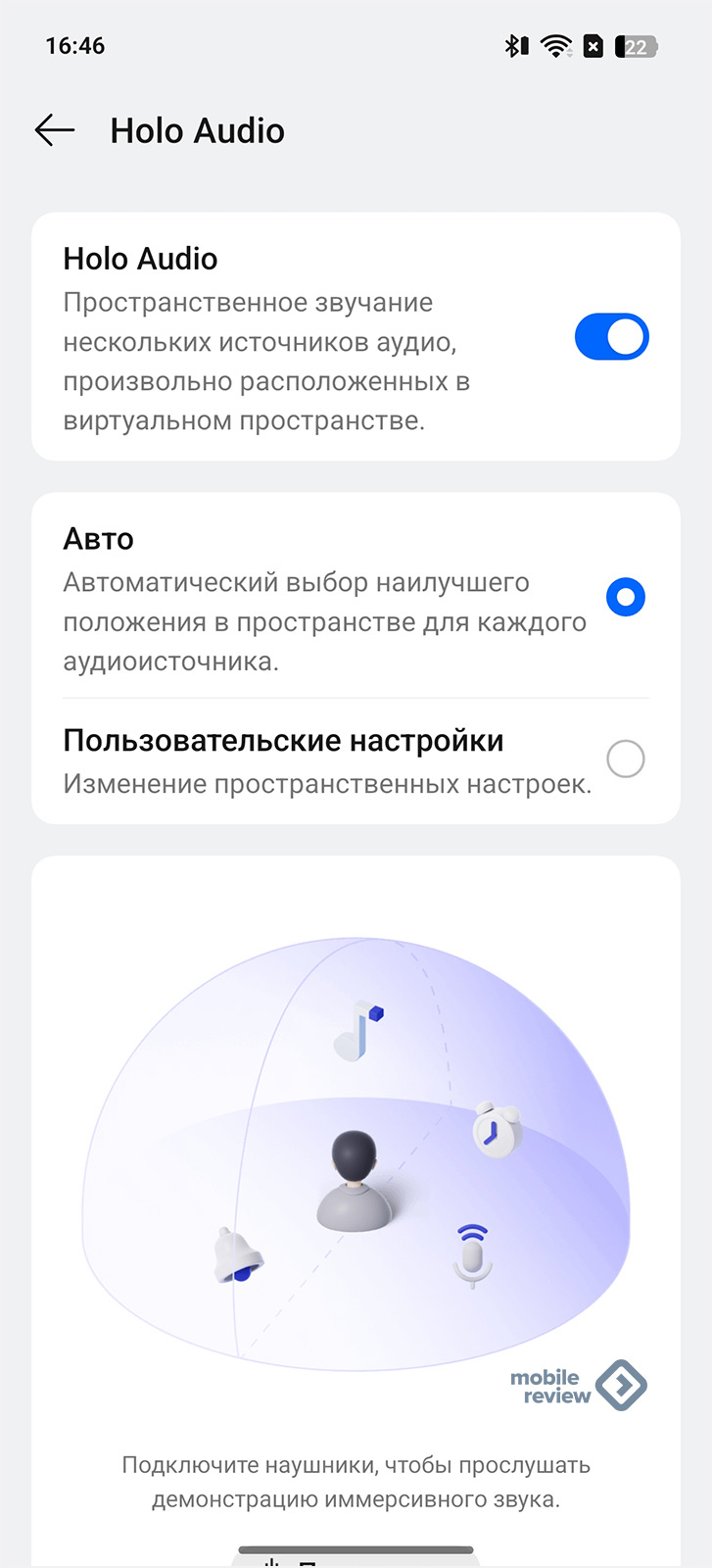Turn off the Holo Audio switch
Viewport: 712px width, 1568px height.
point(611,337)
